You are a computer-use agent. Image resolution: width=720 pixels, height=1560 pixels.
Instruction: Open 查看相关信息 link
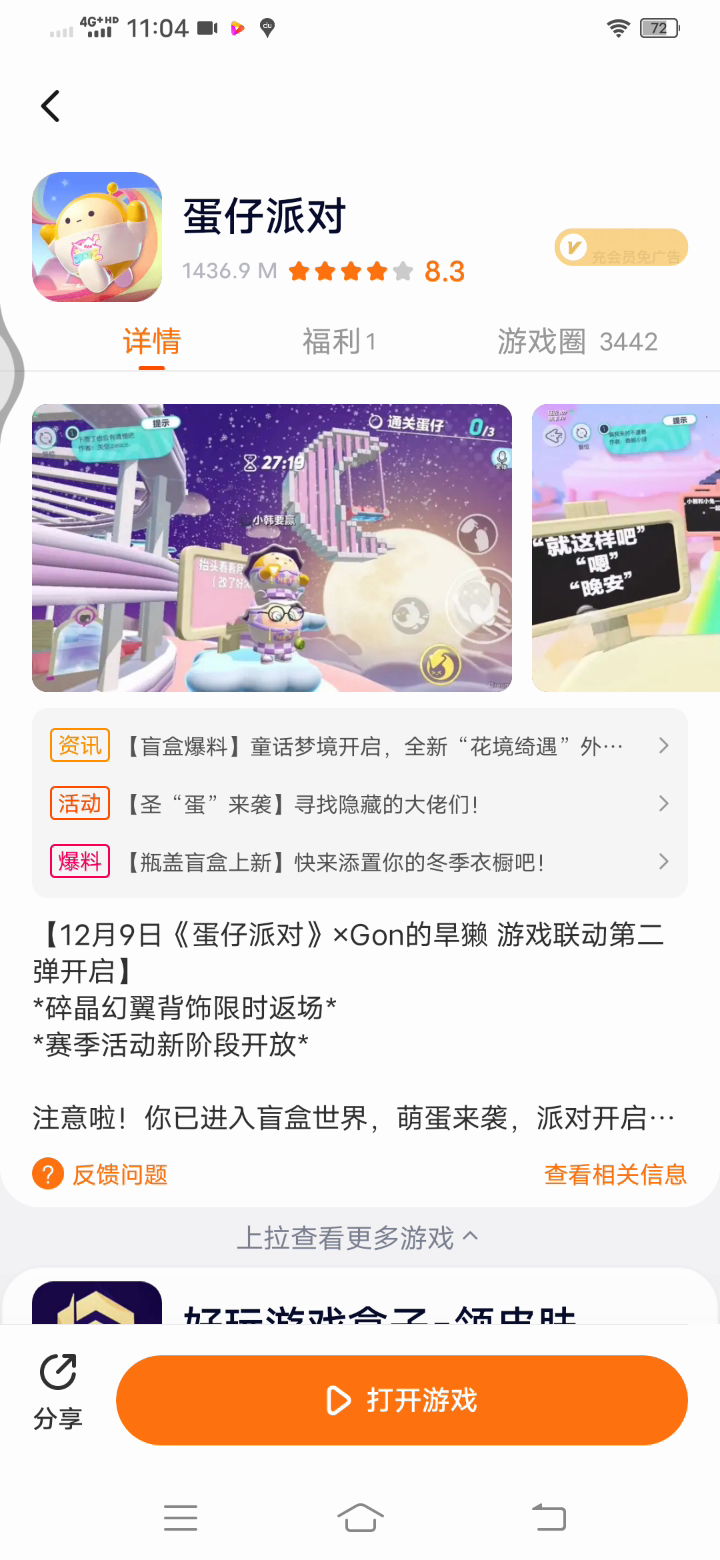click(x=615, y=1174)
